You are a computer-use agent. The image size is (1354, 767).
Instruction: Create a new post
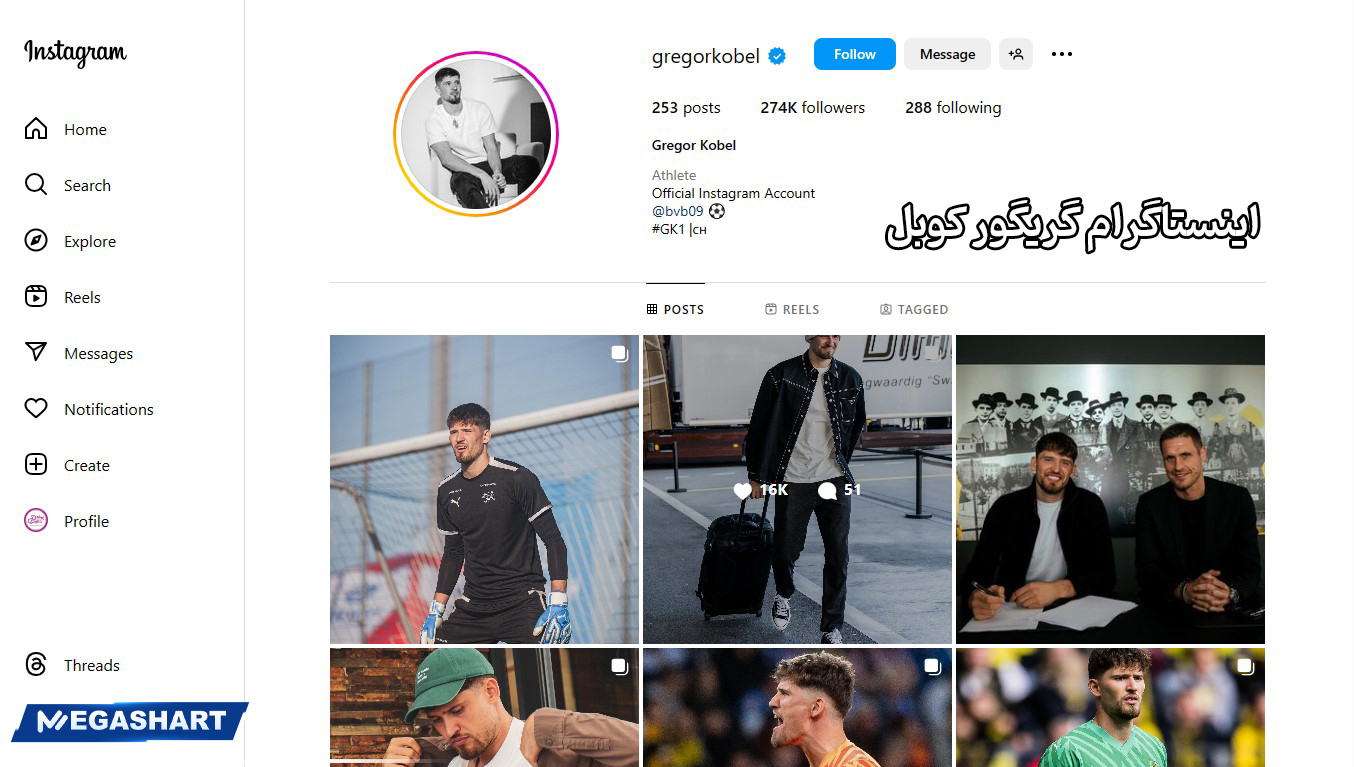click(86, 465)
